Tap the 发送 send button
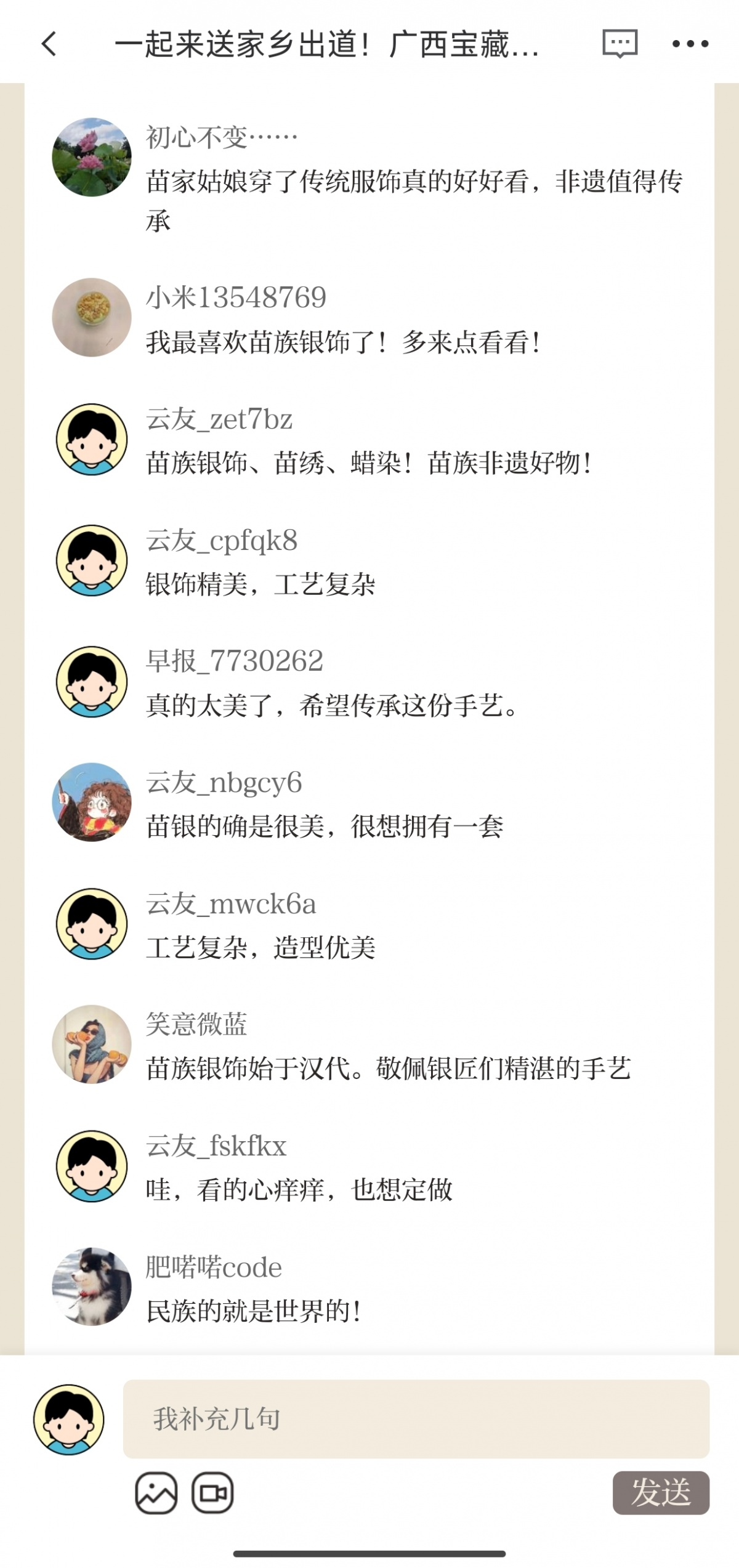The height and width of the screenshot is (1568, 739). [660, 1493]
